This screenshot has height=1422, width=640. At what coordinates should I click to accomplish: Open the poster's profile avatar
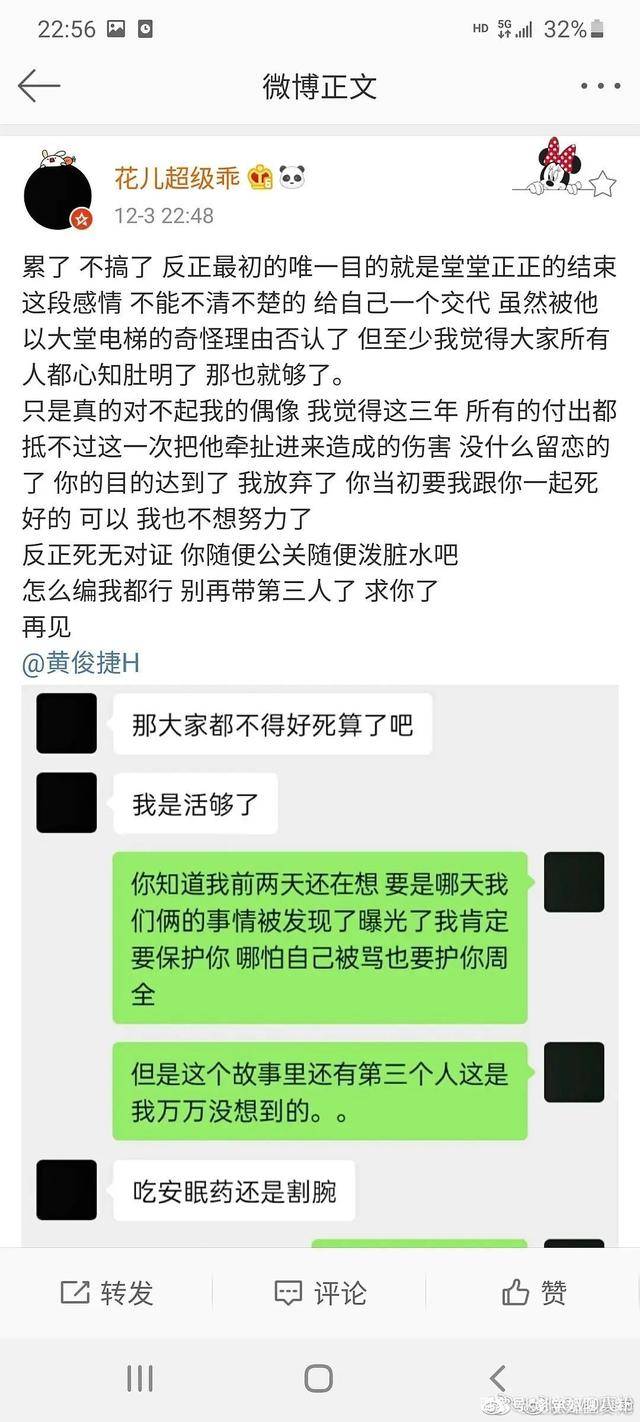[x=58, y=193]
